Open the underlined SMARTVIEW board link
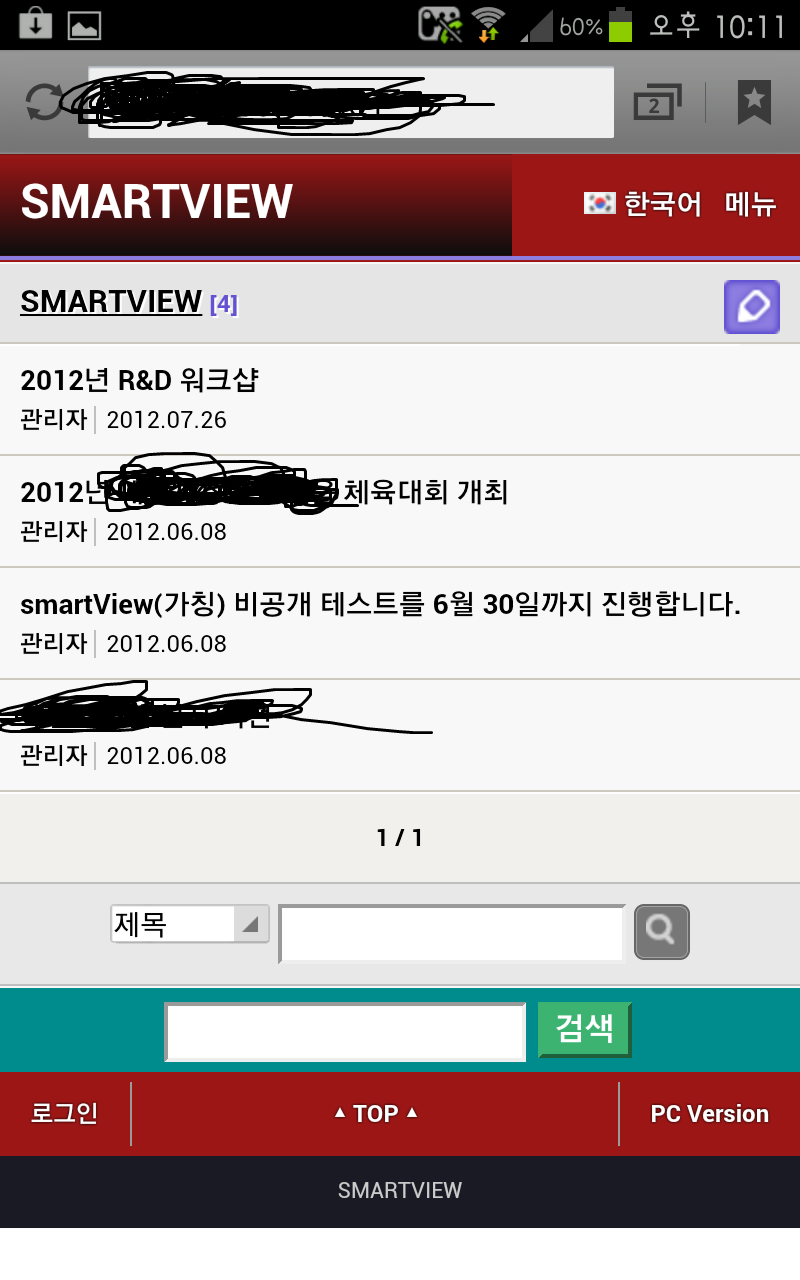 [x=111, y=302]
